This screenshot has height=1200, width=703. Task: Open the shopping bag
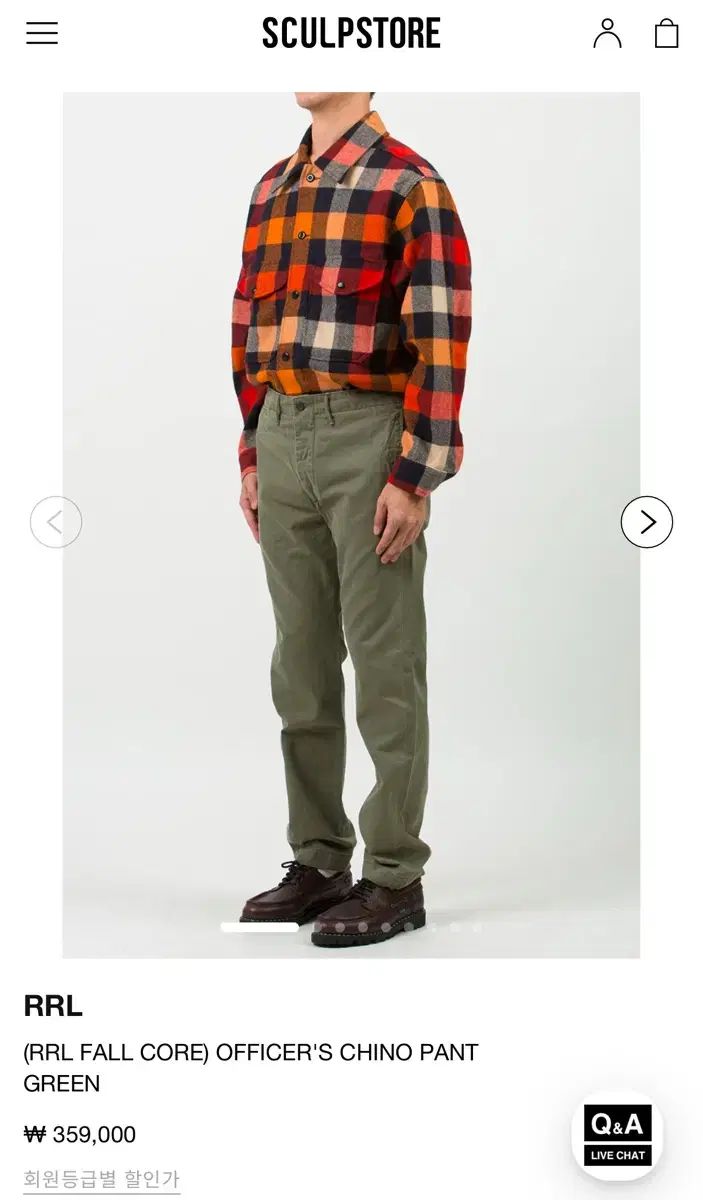666,33
